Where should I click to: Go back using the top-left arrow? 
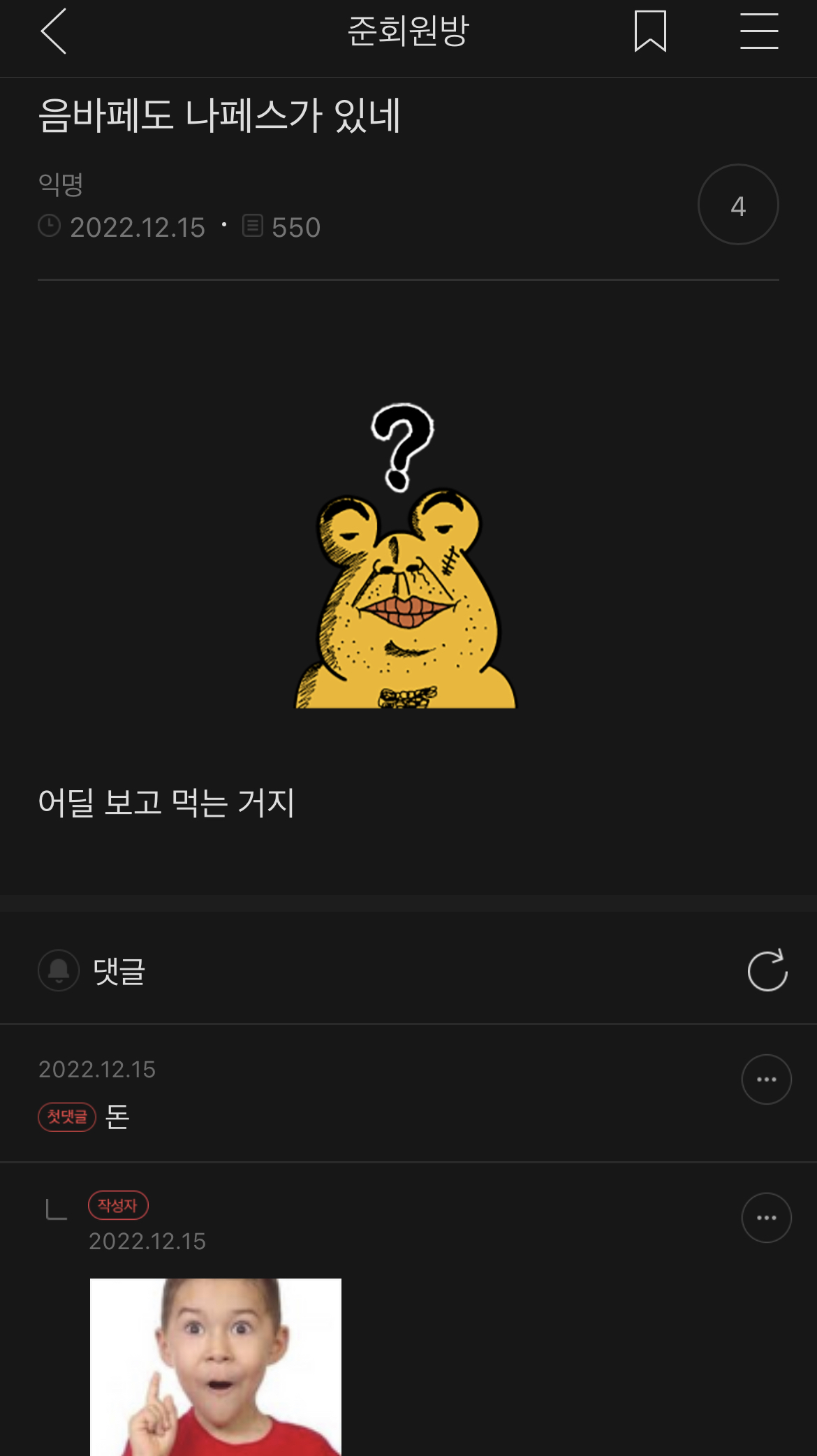(x=54, y=31)
